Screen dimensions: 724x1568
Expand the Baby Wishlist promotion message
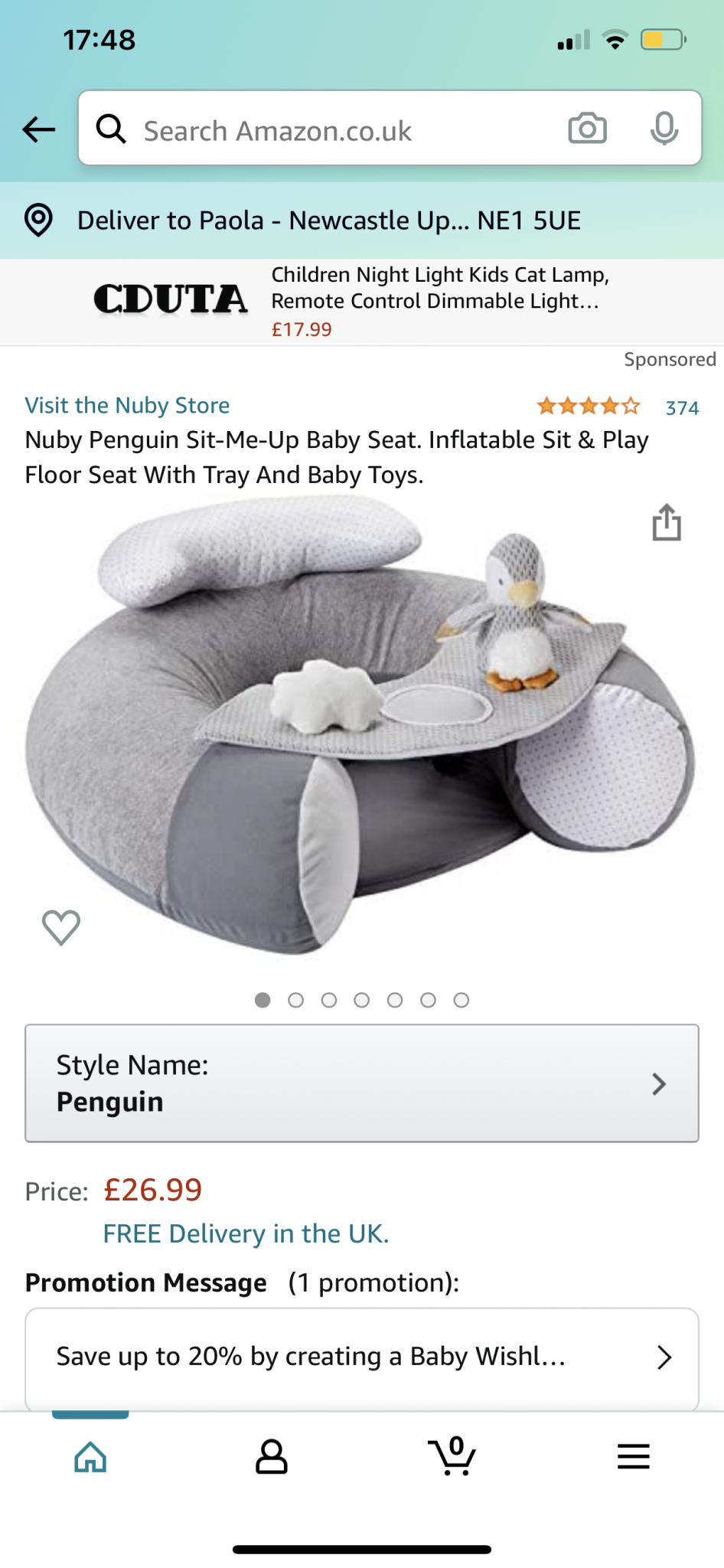362,1357
